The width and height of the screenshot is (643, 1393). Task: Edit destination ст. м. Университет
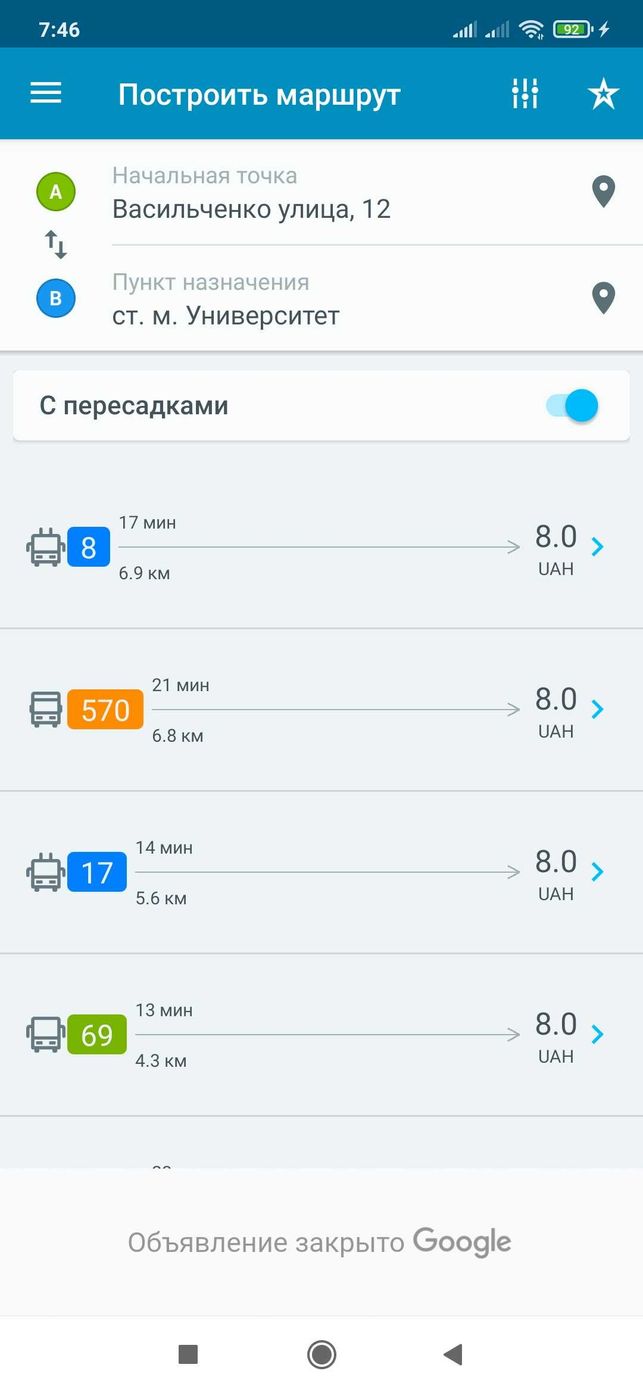(340, 300)
